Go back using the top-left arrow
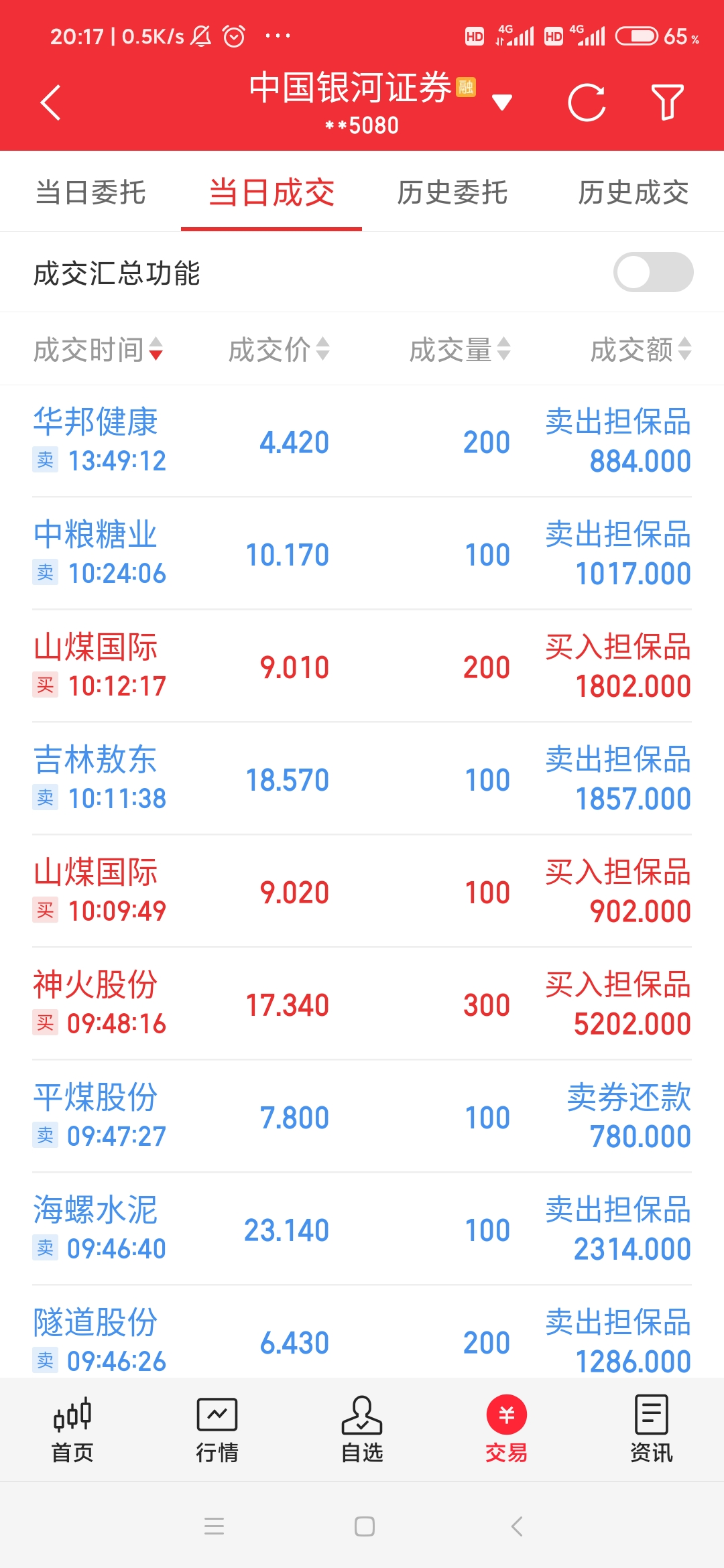 tap(51, 103)
